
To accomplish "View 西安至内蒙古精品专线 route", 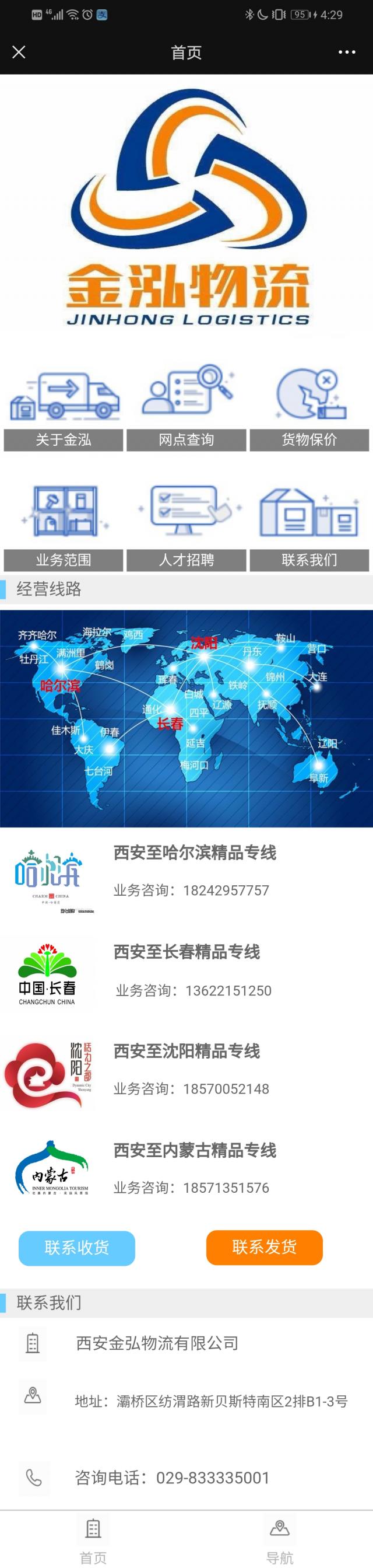I will (195, 1150).
